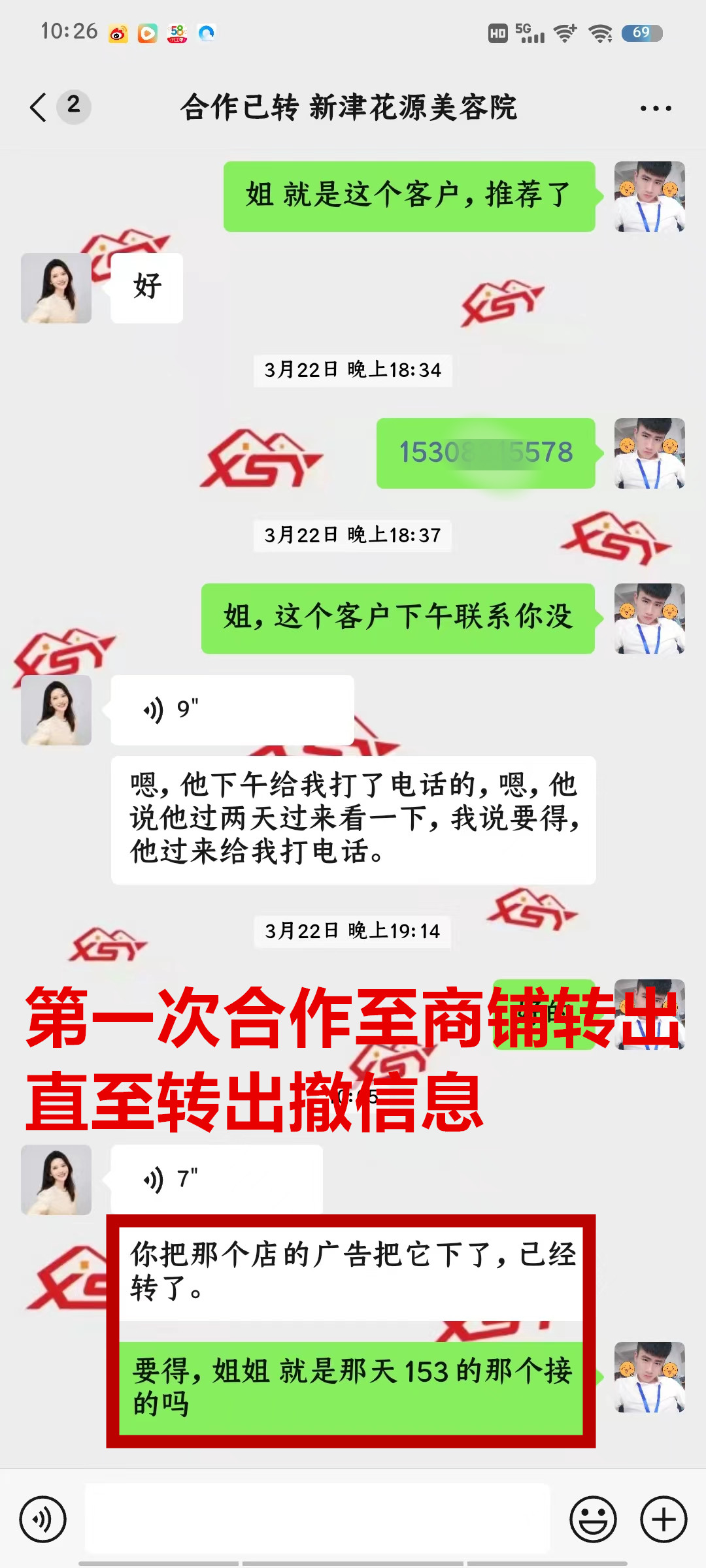Open sender avatar beside 姐 就是这个客户 message

click(649, 197)
